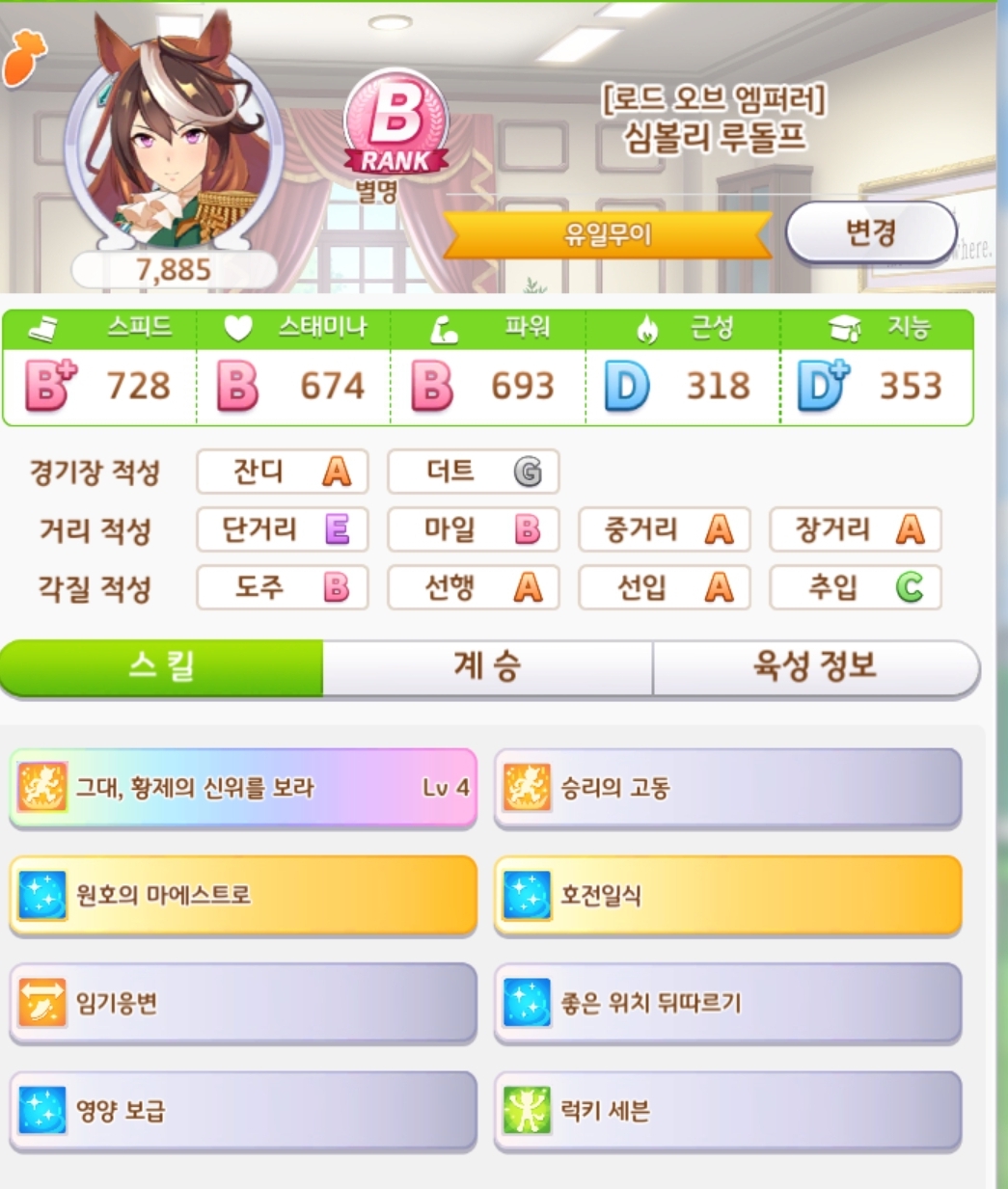Open the 럭키 세븐 skill
1008x1189 pixels.
727,1111
